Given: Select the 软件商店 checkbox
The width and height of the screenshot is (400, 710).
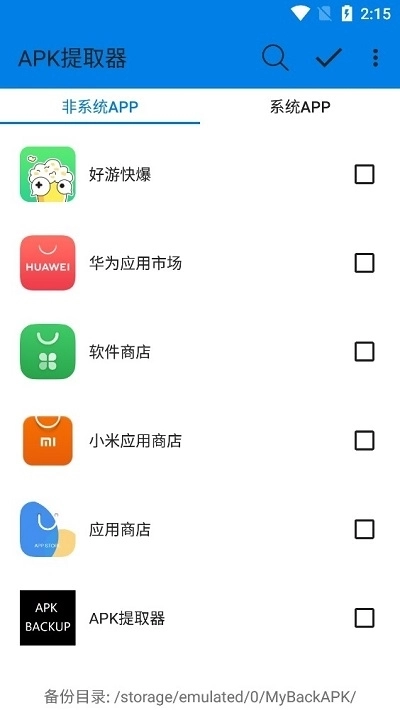Looking at the screenshot, I should (x=364, y=352).
